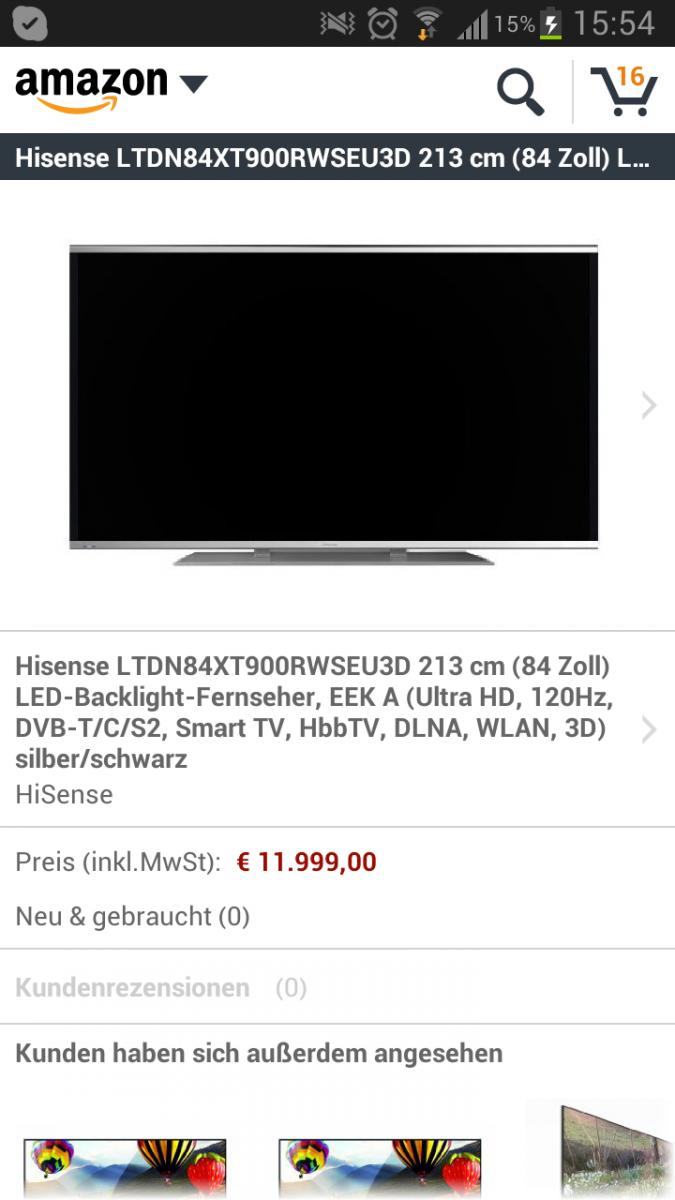Viewport: 675px width, 1200px height.
Task: Open the Amazon menu dropdown
Action: pos(111,88)
